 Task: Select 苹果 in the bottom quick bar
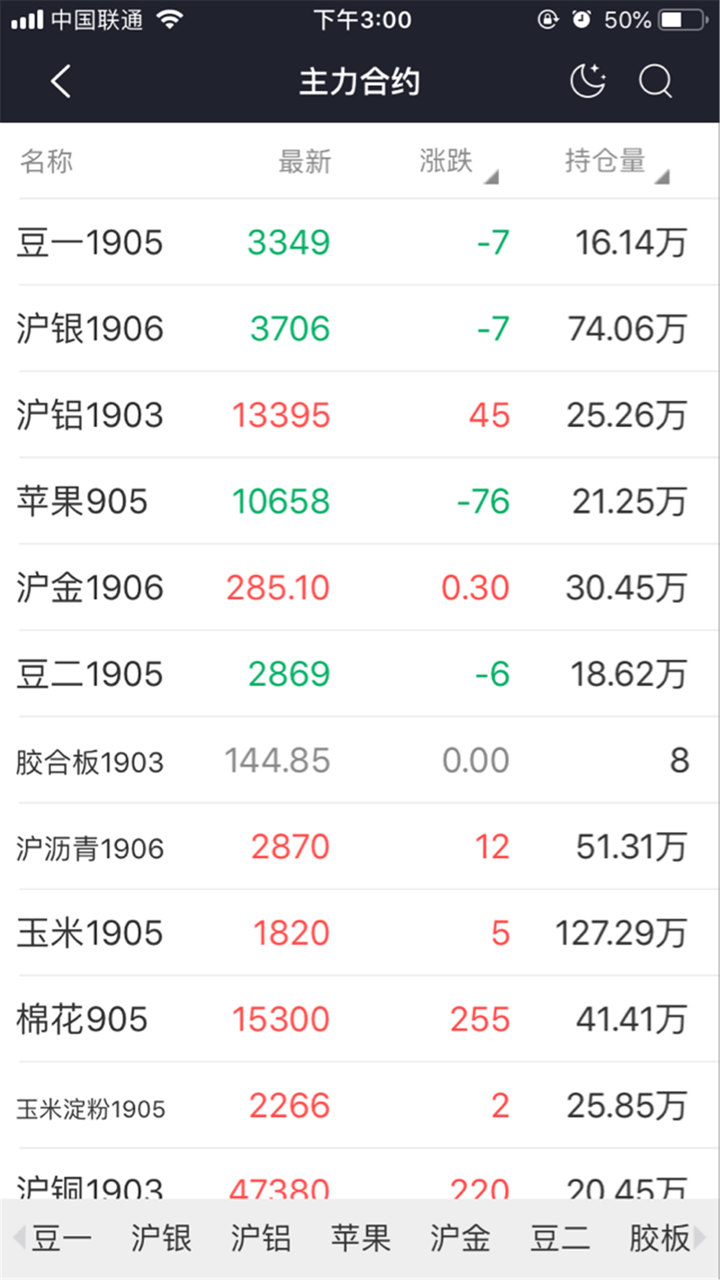360,1239
